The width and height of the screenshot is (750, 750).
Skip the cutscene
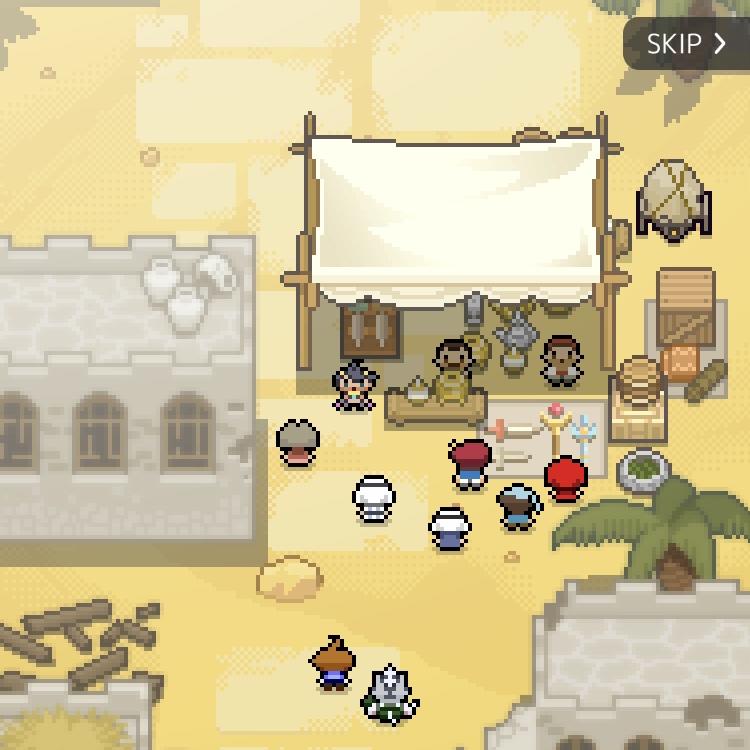coord(686,44)
